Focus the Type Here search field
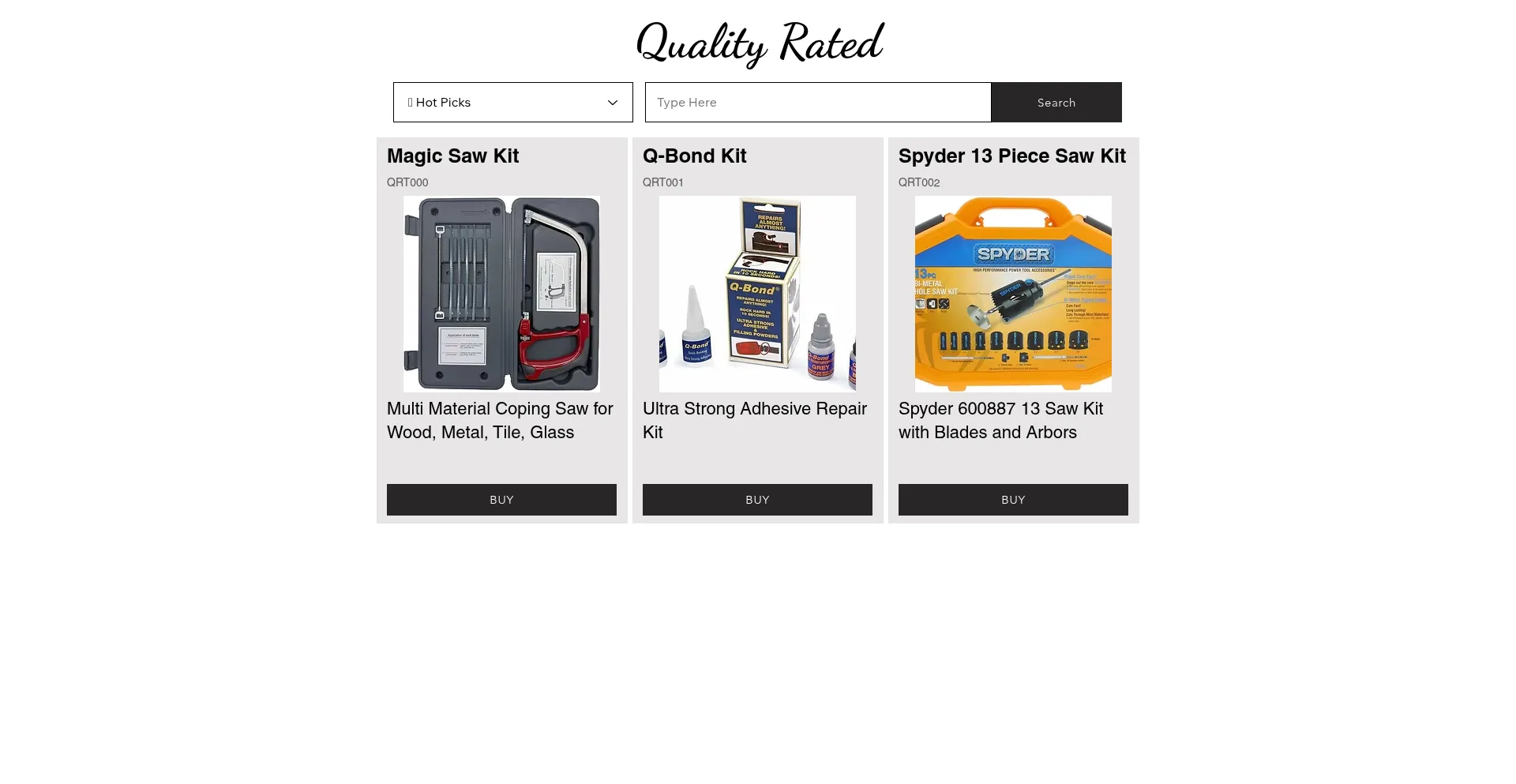Image resolution: width=1516 pixels, height=784 pixels. click(817, 103)
